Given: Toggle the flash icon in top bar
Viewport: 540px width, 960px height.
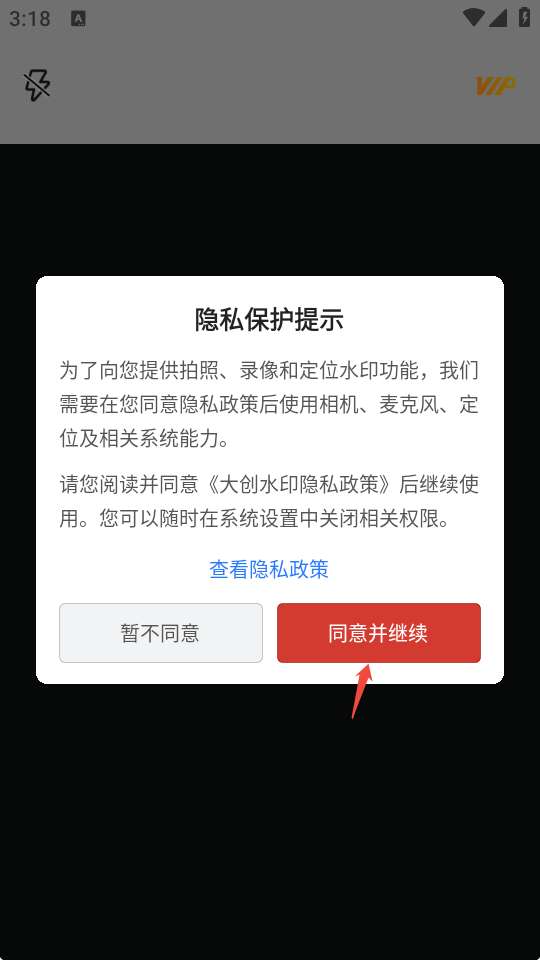Looking at the screenshot, I should pyautogui.click(x=37, y=85).
